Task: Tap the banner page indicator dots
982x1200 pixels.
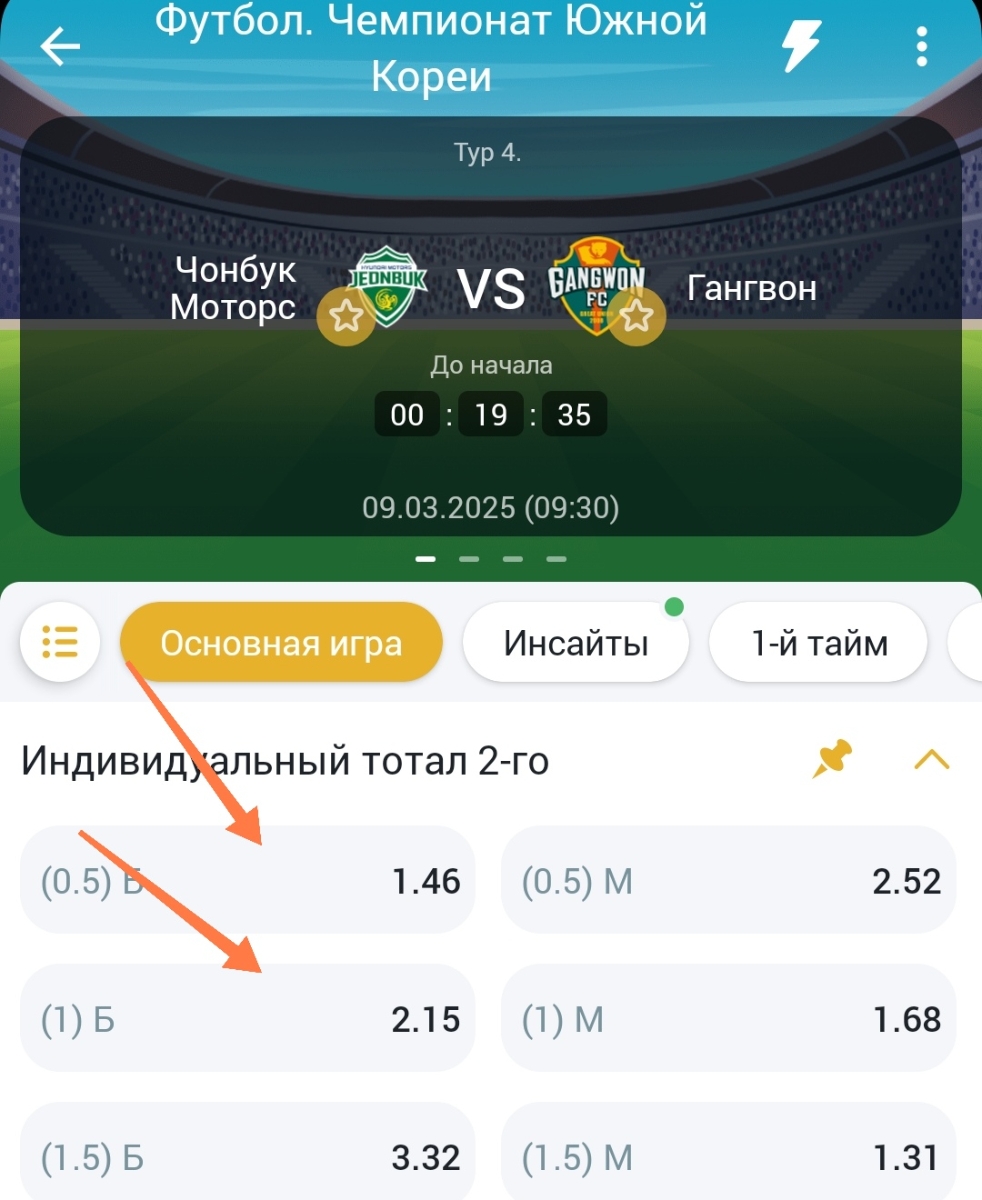Action: pos(491,559)
